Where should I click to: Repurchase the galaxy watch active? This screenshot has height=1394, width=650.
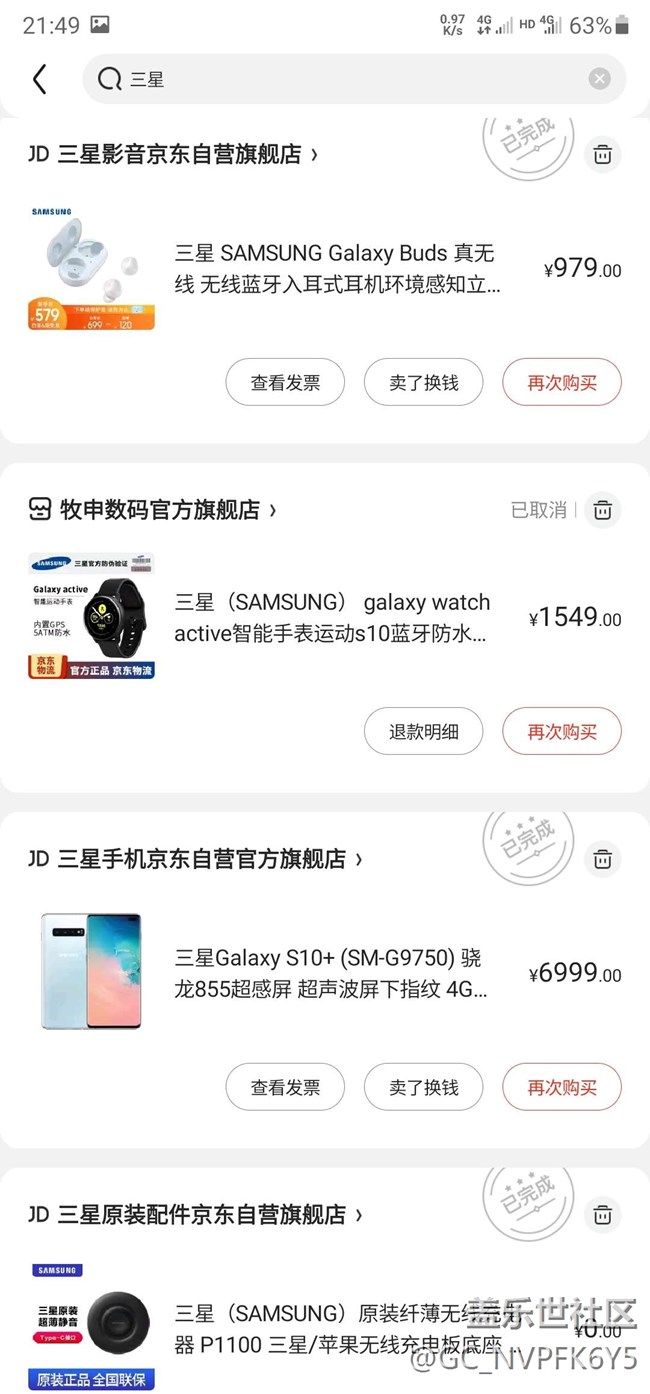tap(562, 731)
